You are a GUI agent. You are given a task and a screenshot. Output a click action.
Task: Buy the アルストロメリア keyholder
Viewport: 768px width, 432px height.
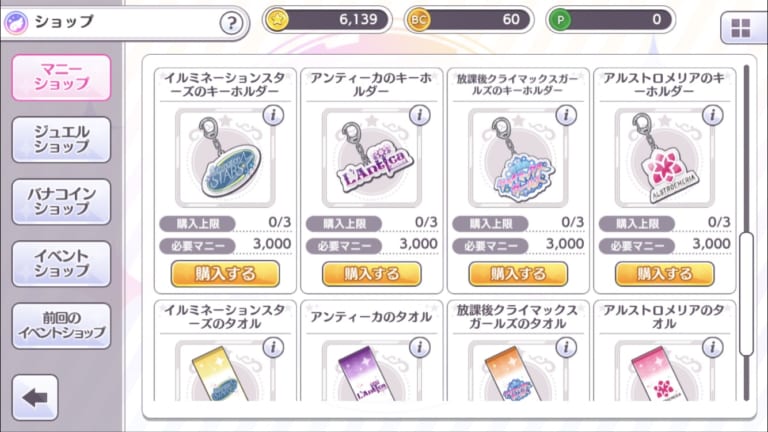[x=664, y=273]
